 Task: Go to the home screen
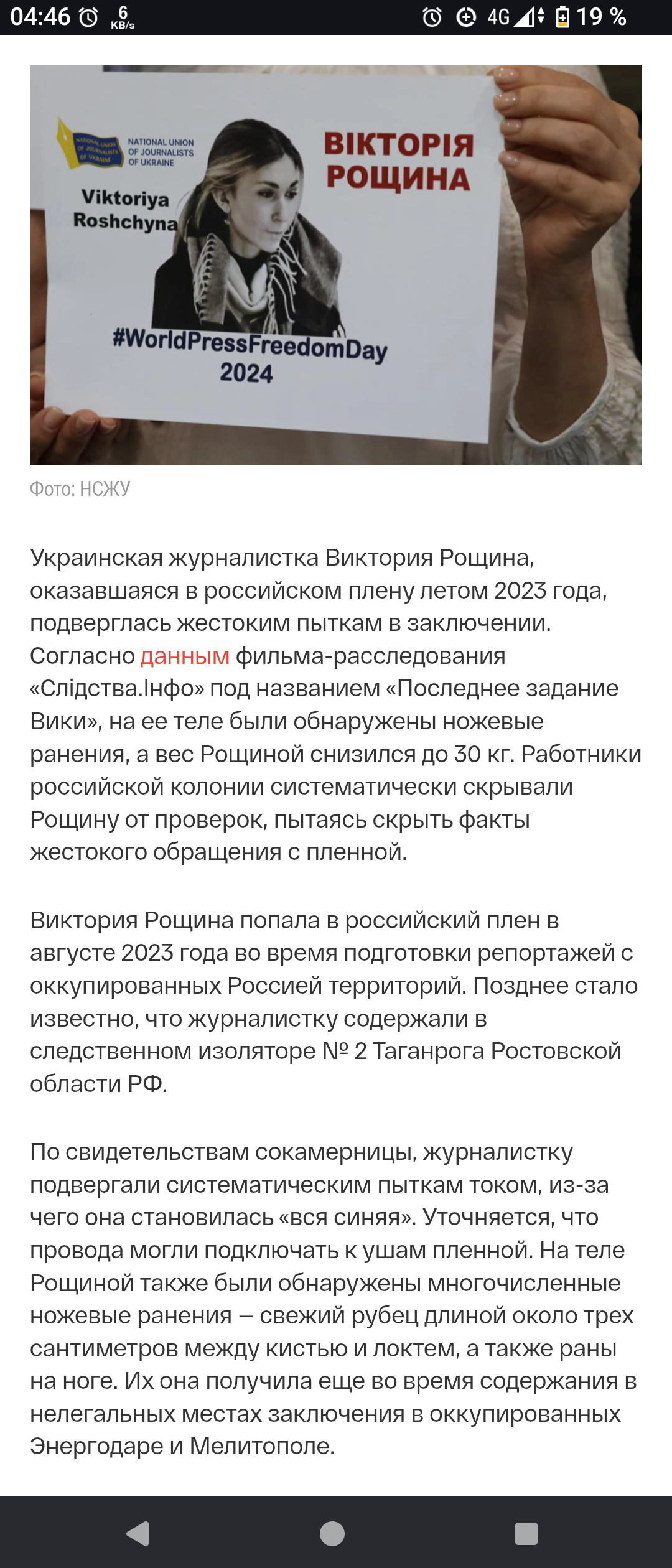[x=332, y=1533]
